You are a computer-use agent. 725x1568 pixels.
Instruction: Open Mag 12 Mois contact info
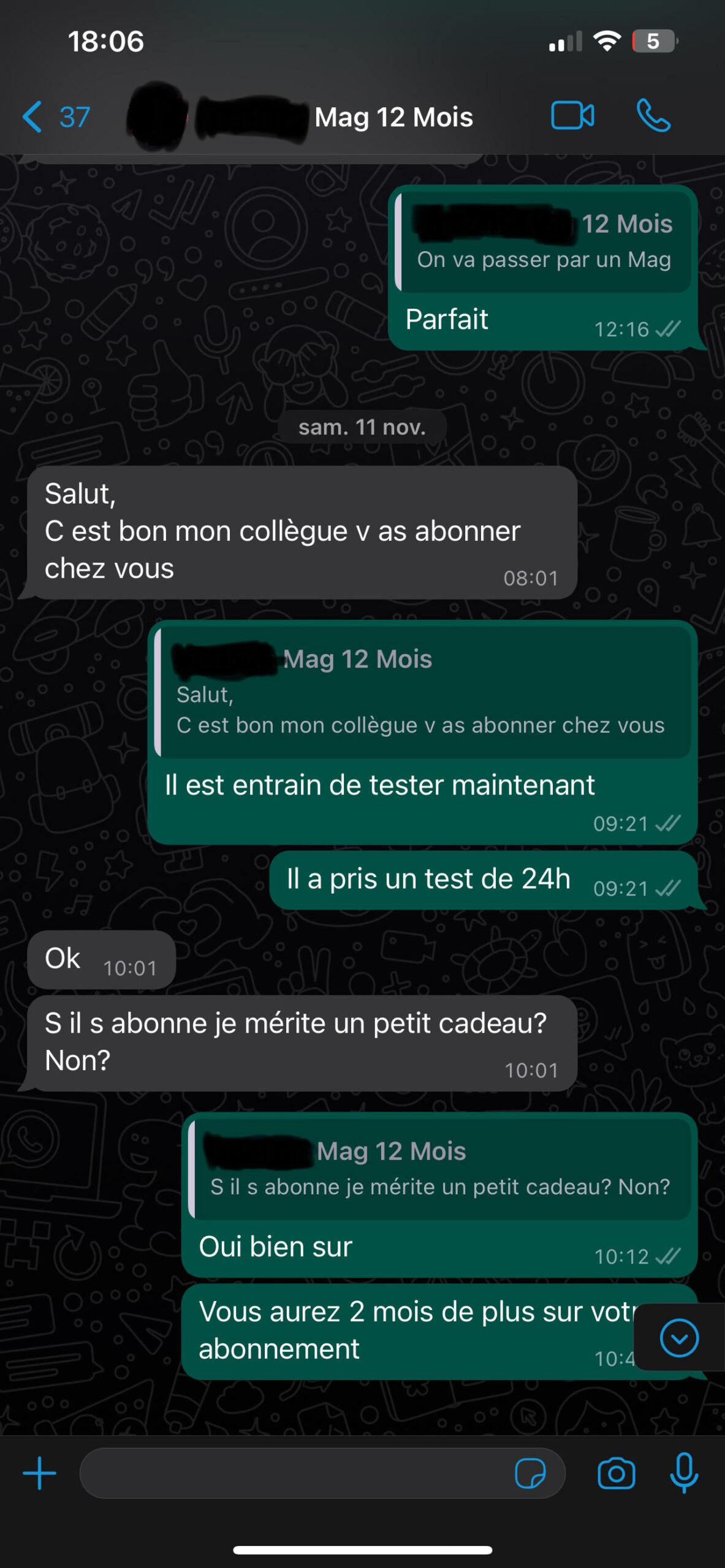[392, 116]
